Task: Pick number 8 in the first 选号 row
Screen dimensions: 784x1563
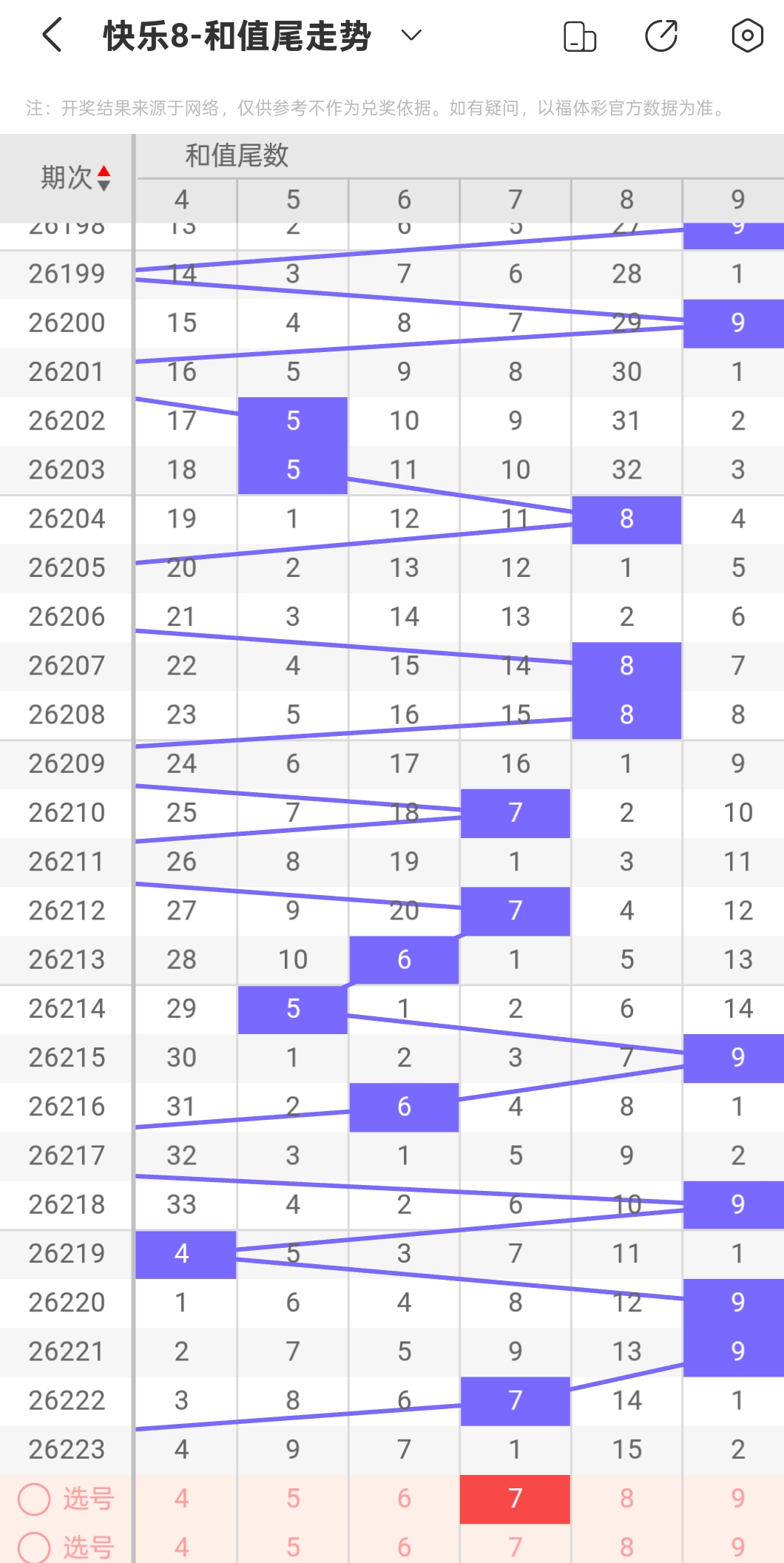Action: coord(626,1499)
